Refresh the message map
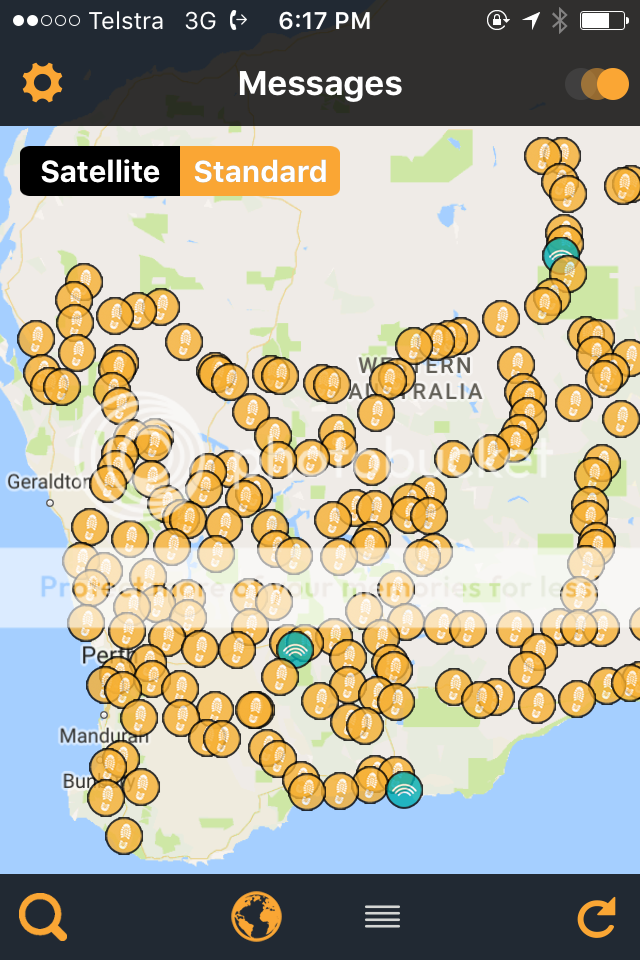 tap(597, 917)
